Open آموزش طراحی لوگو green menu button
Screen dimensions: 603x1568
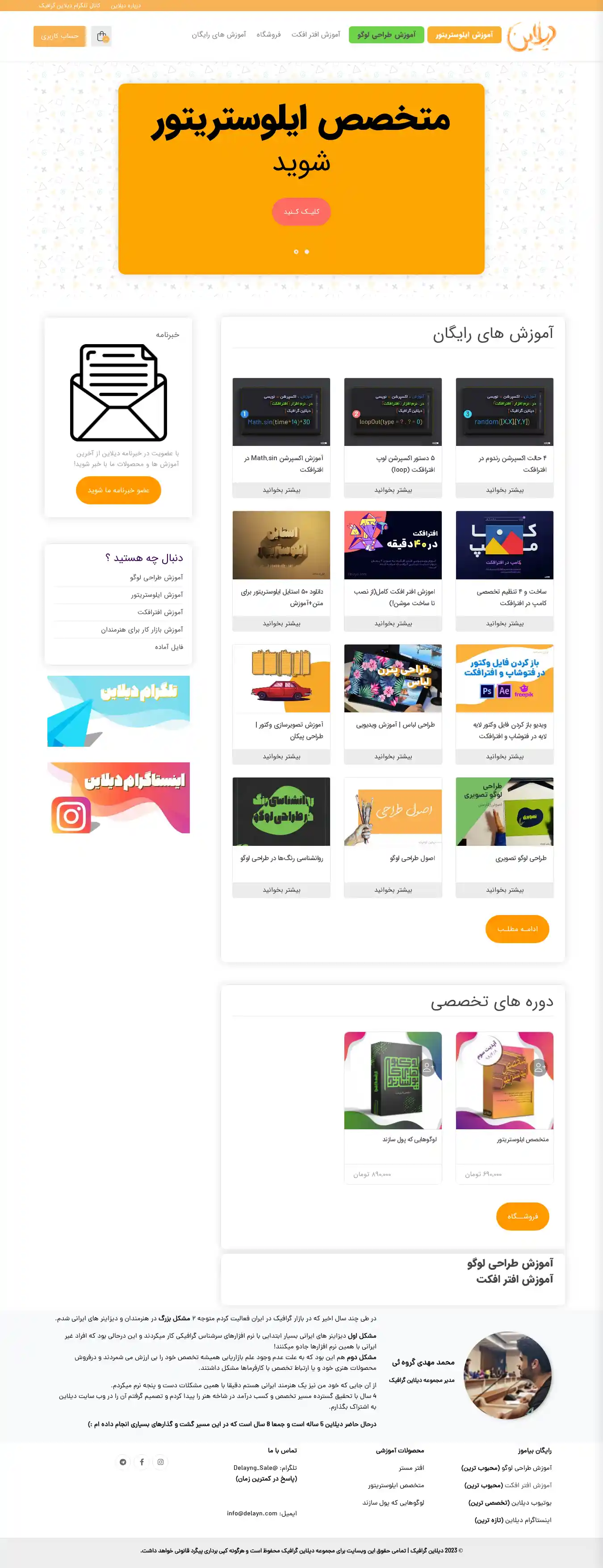tap(385, 35)
